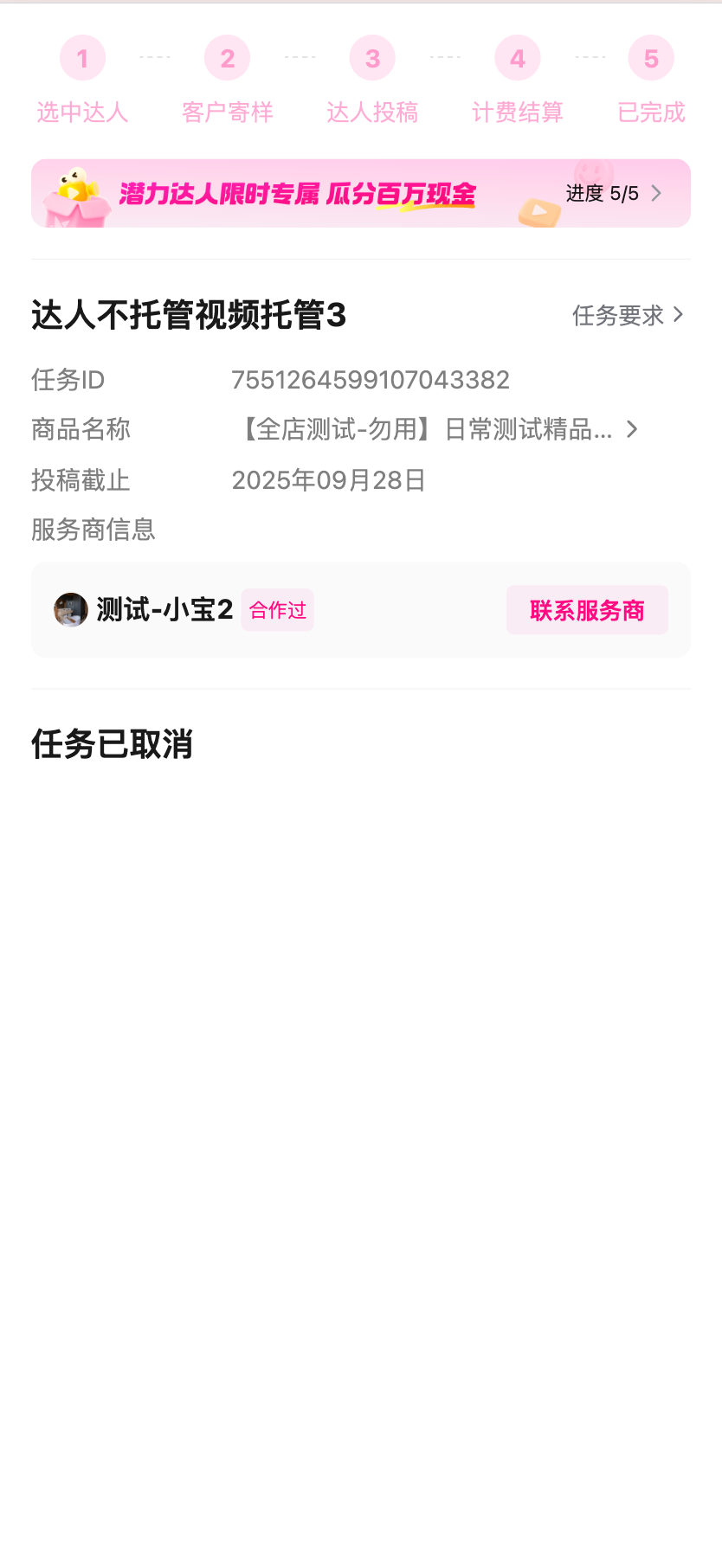Tap 联系服务商 button
Image resolution: width=722 pixels, height=1568 pixels.
(587, 610)
